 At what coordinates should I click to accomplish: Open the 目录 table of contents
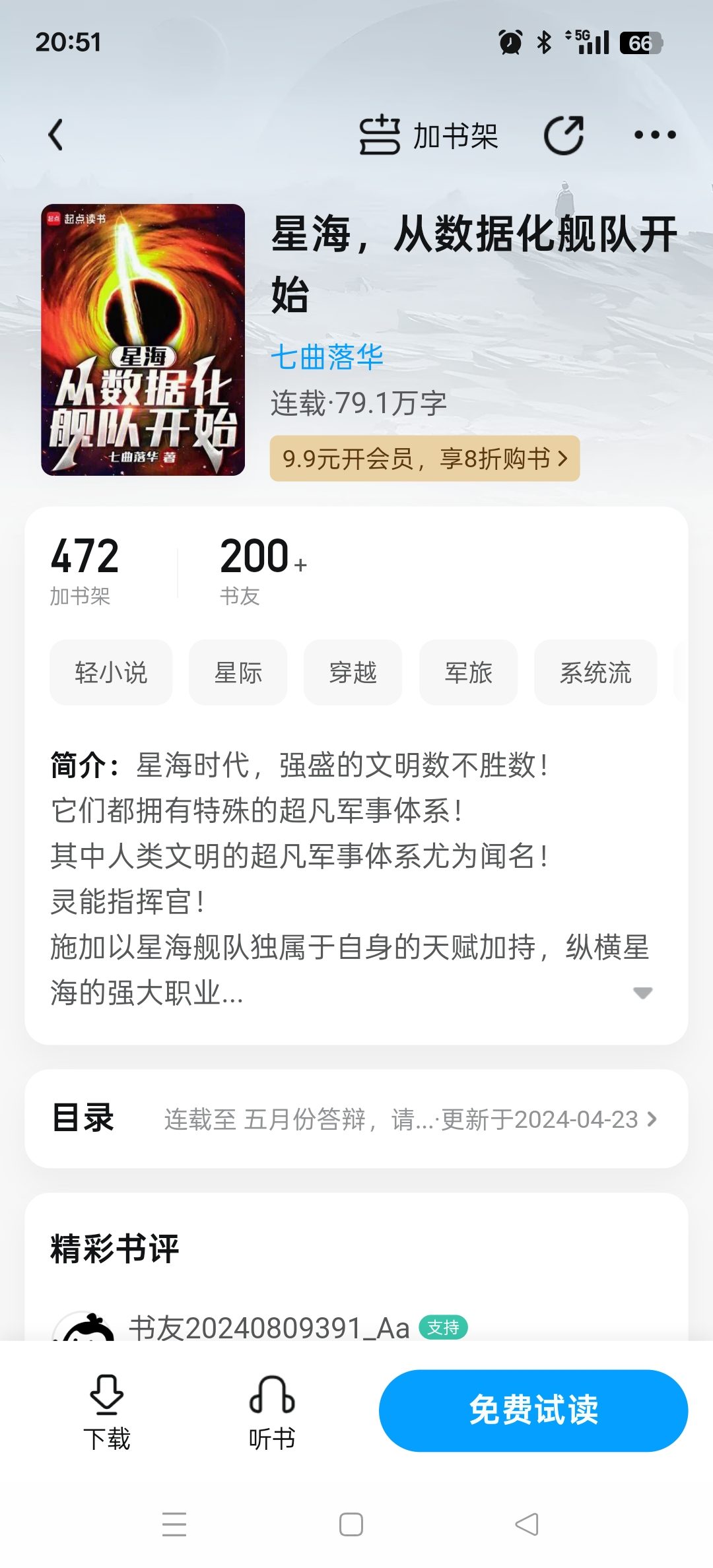356,1119
